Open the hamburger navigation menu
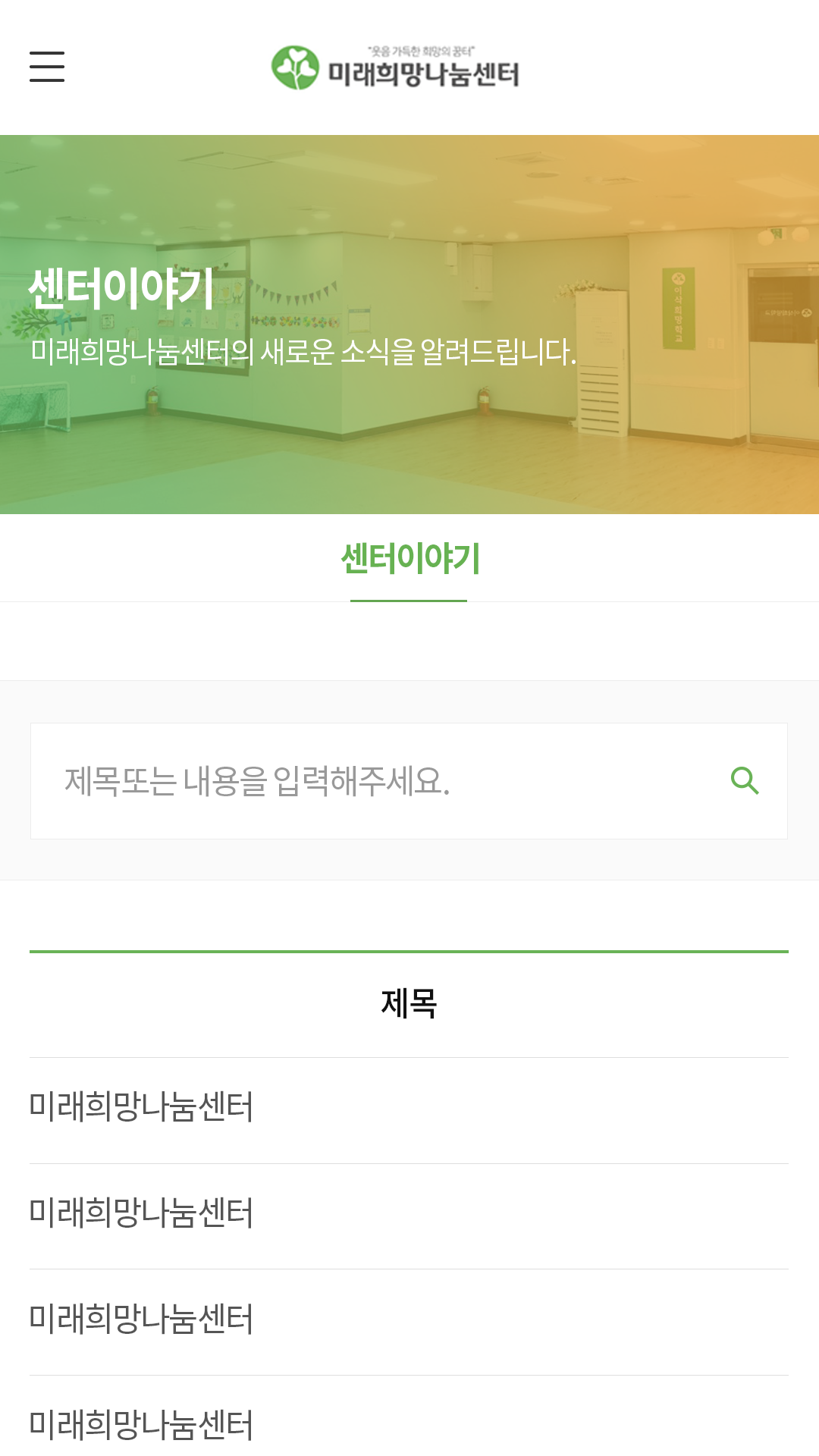 click(x=47, y=67)
